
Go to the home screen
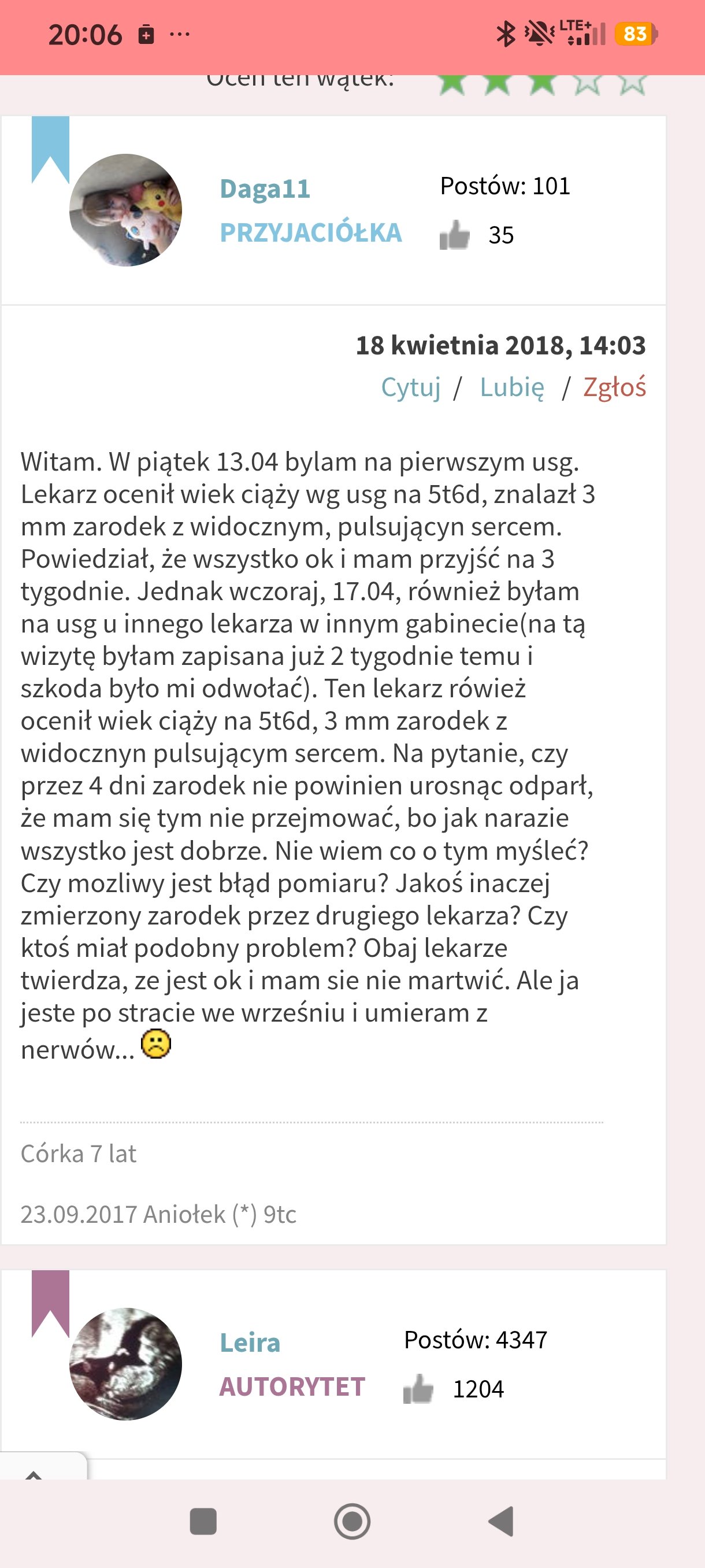coord(352,1522)
